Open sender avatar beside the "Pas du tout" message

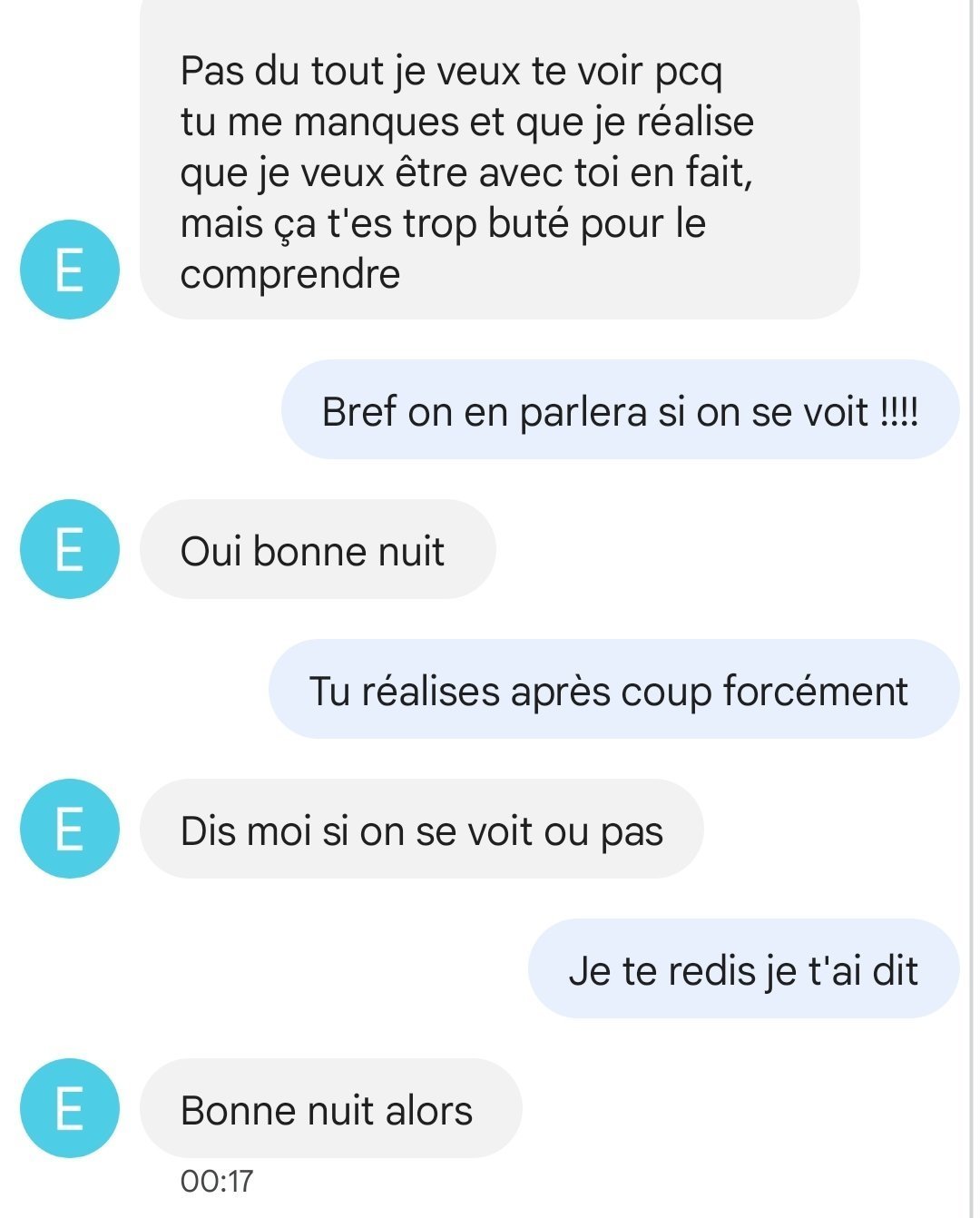coord(70,270)
